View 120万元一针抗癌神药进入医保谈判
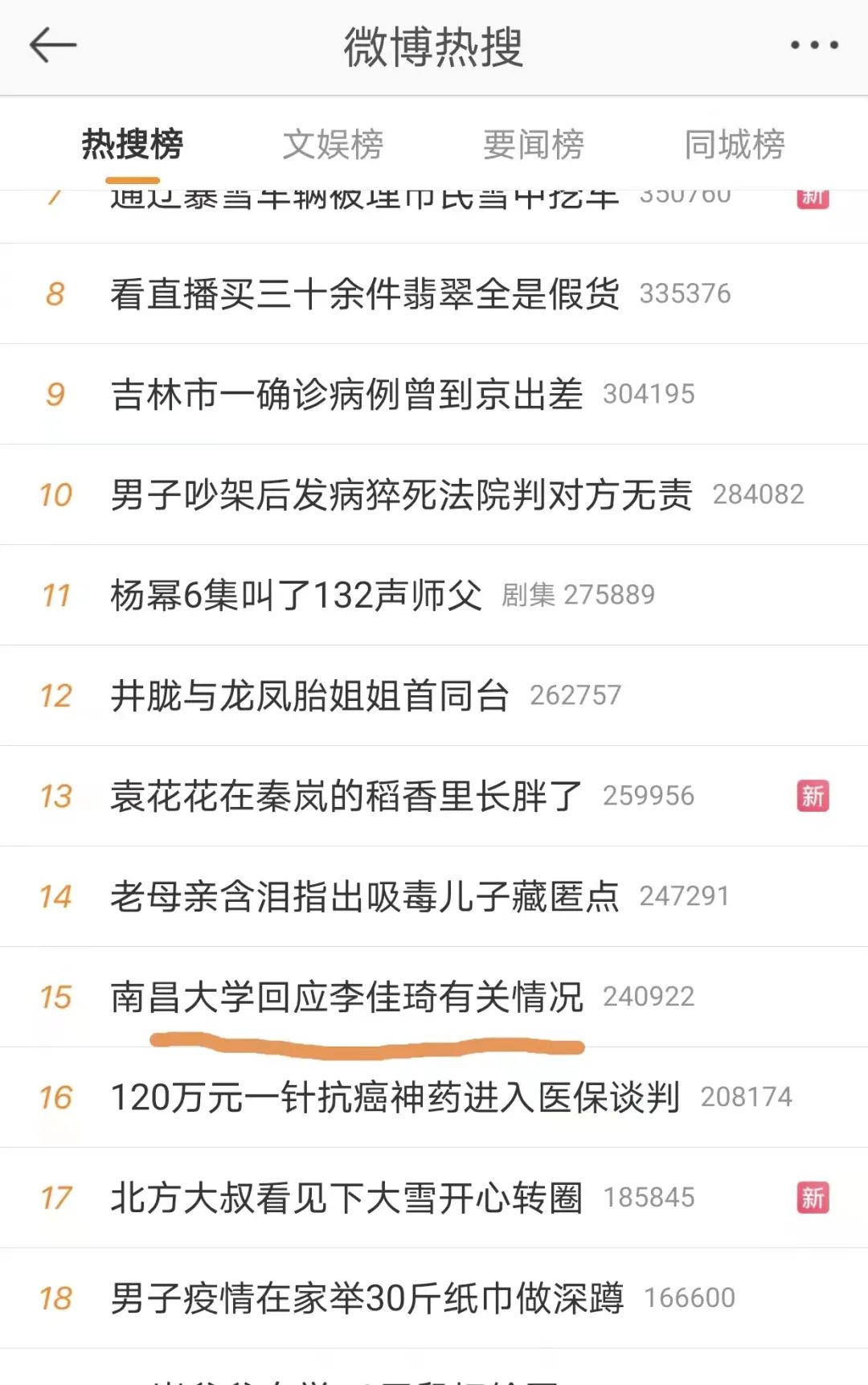Screen dimensions: 868x1385 pos(395,1097)
